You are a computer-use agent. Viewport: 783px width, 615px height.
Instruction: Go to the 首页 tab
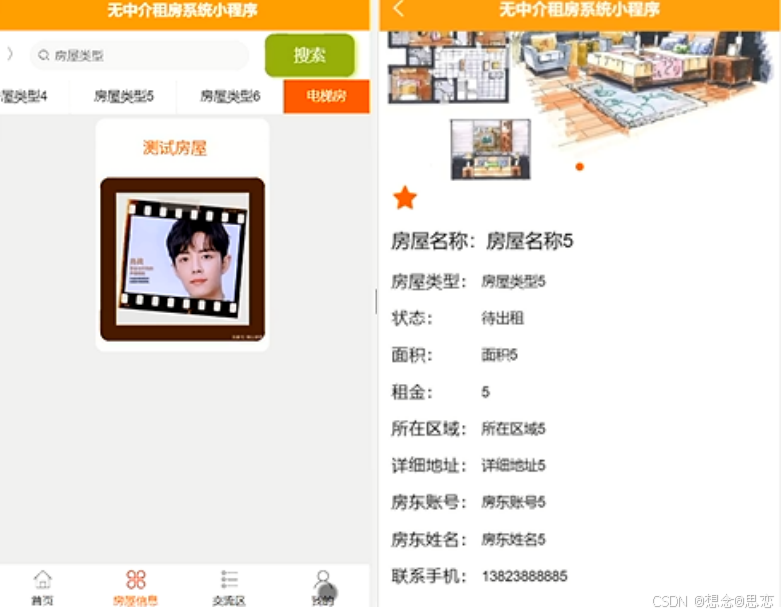[42, 588]
